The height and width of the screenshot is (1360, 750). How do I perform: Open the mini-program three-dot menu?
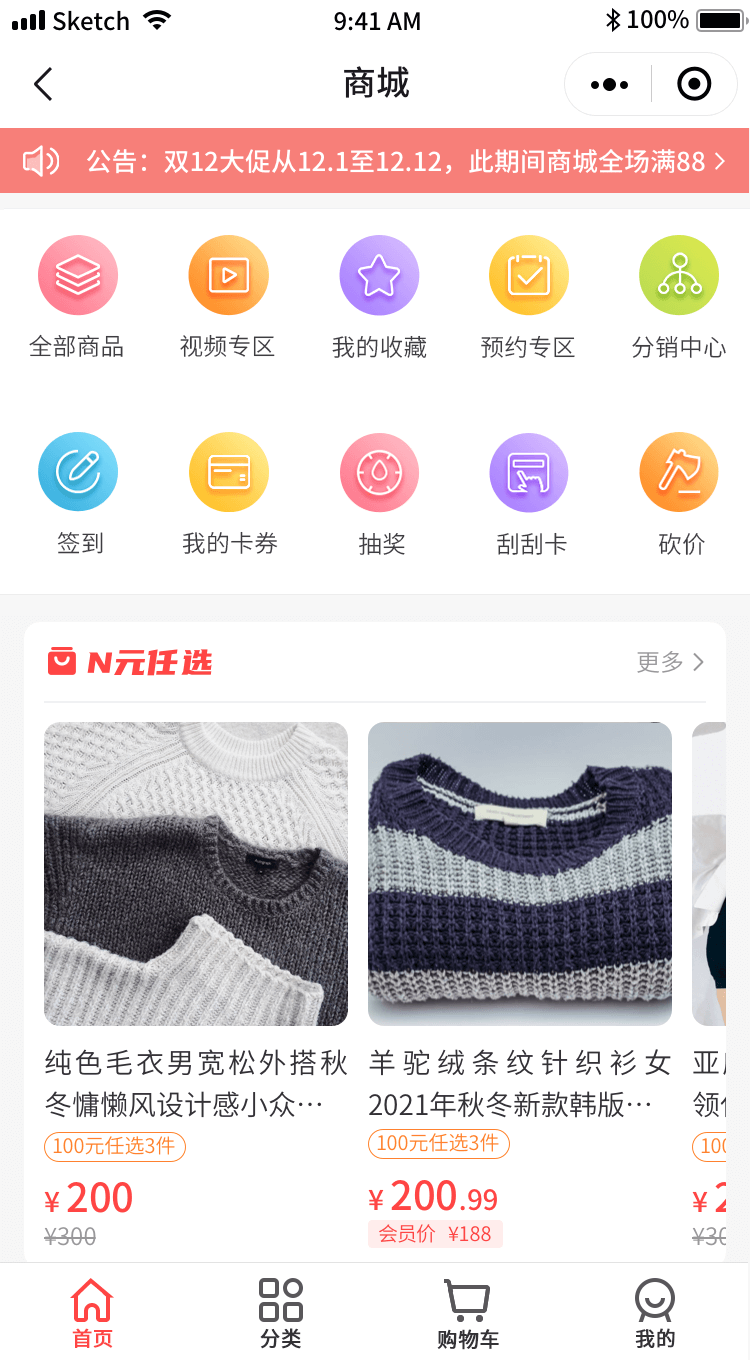[x=609, y=85]
